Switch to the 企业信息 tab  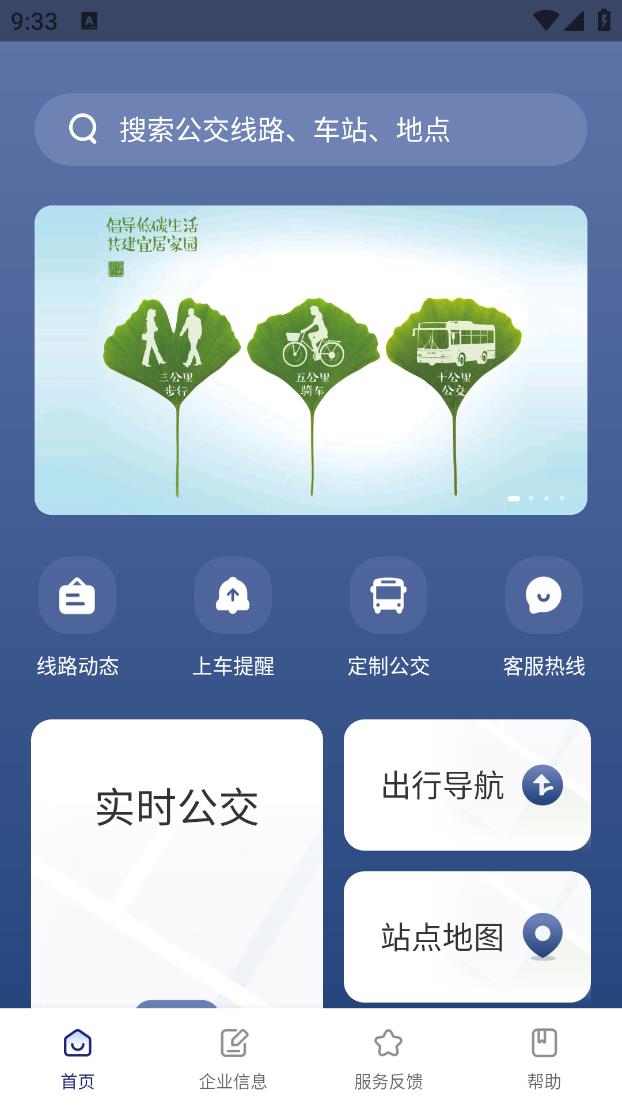233,1058
